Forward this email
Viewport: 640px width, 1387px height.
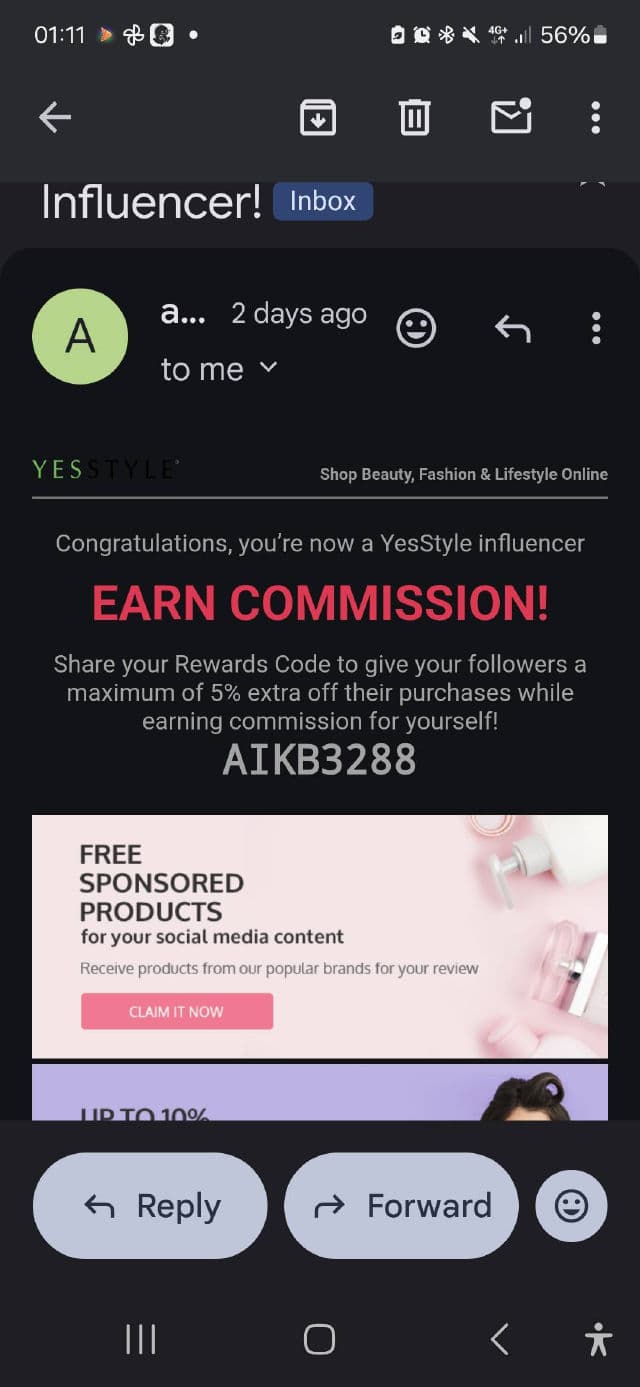coord(402,1206)
